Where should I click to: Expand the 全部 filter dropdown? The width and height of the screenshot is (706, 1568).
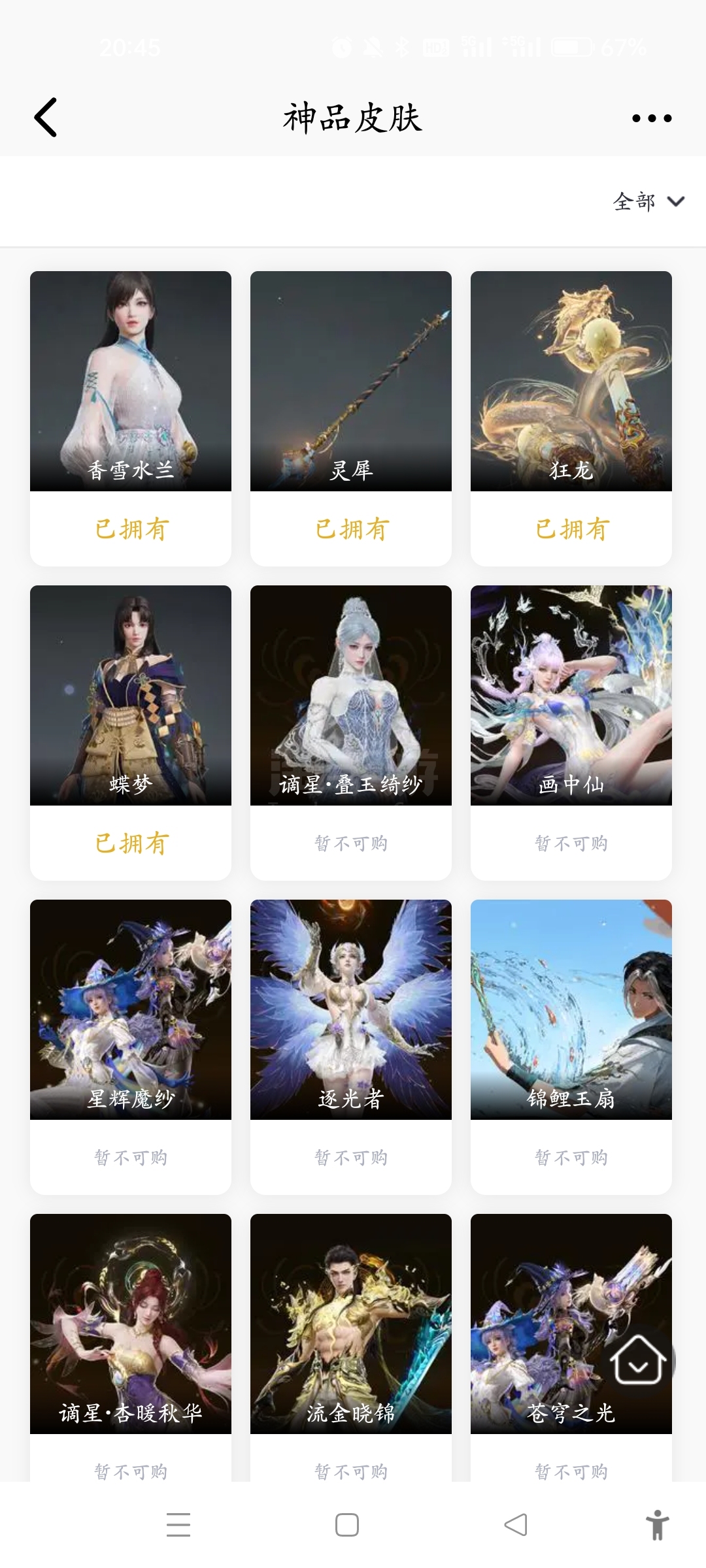coord(648,201)
